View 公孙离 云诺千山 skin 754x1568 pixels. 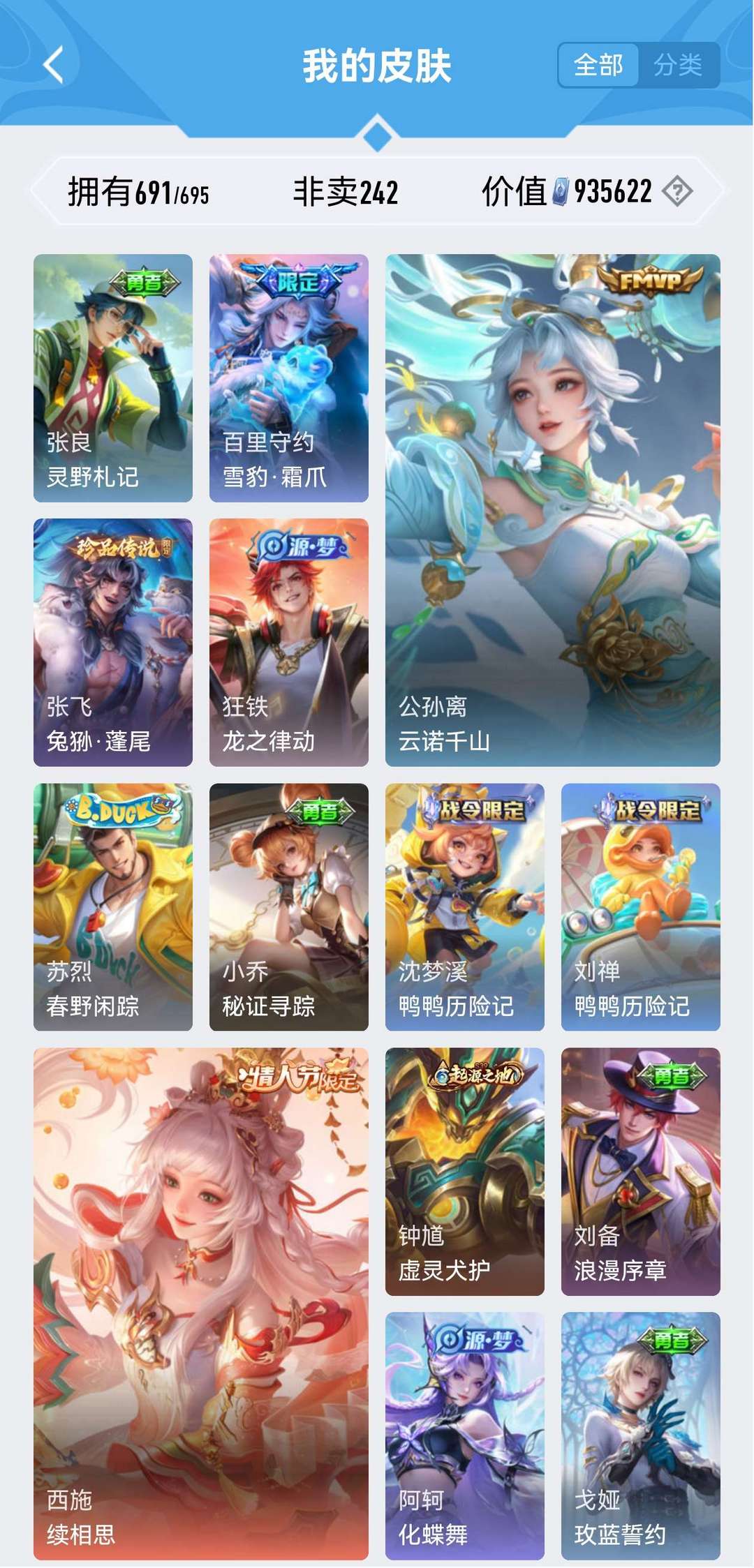click(x=552, y=509)
